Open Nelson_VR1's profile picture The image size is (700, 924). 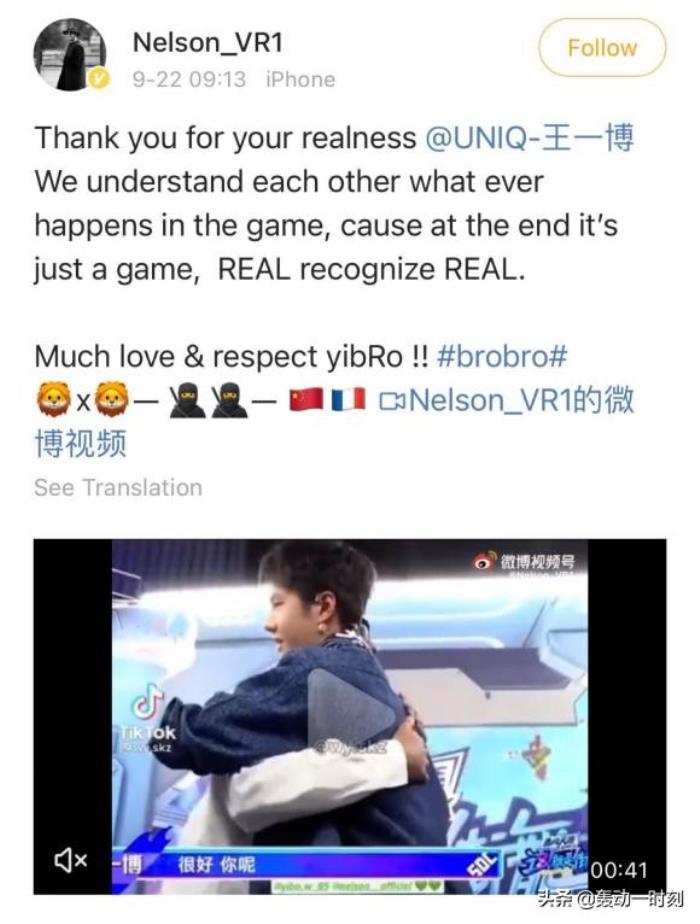(x=70, y=55)
